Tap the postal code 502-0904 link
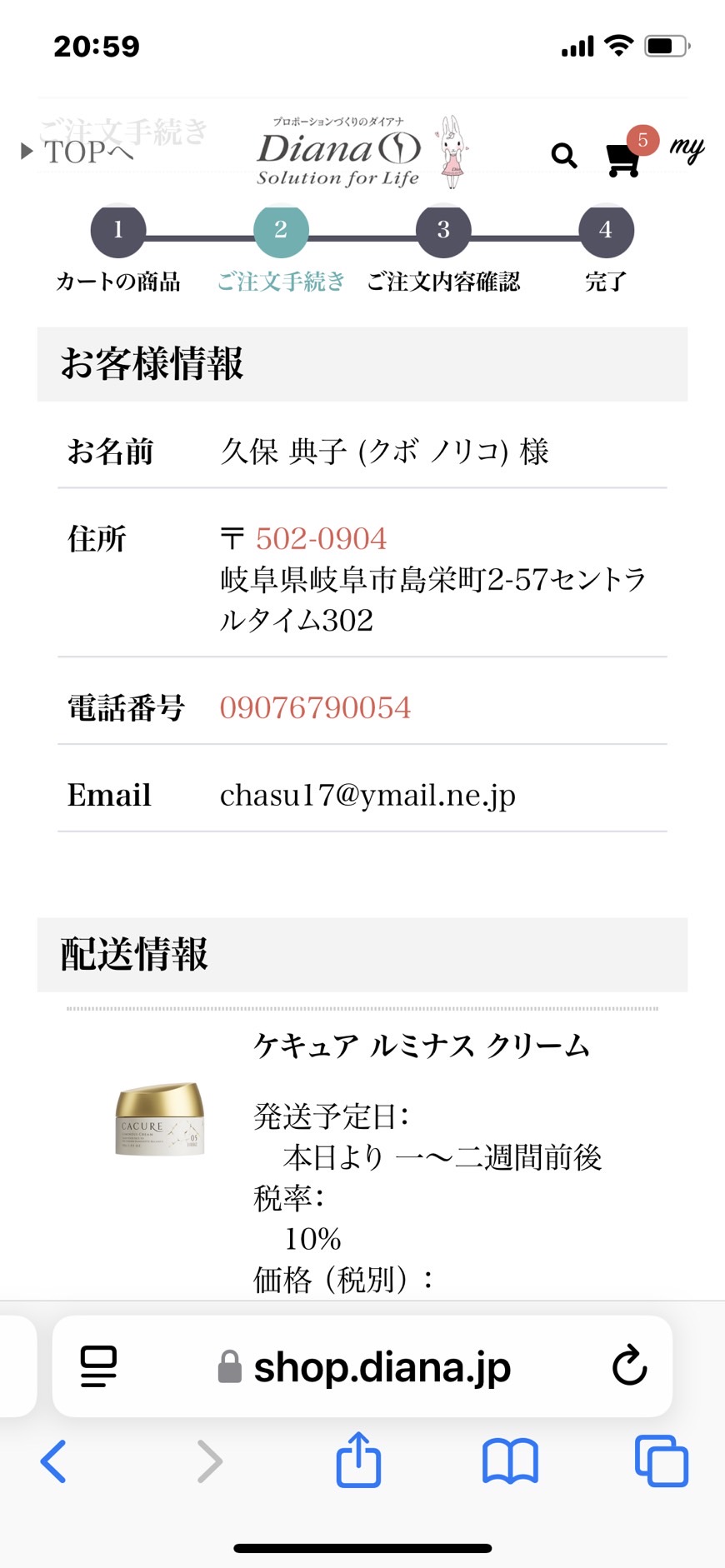This screenshot has height=1568, width=725. pyautogui.click(x=321, y=538)
